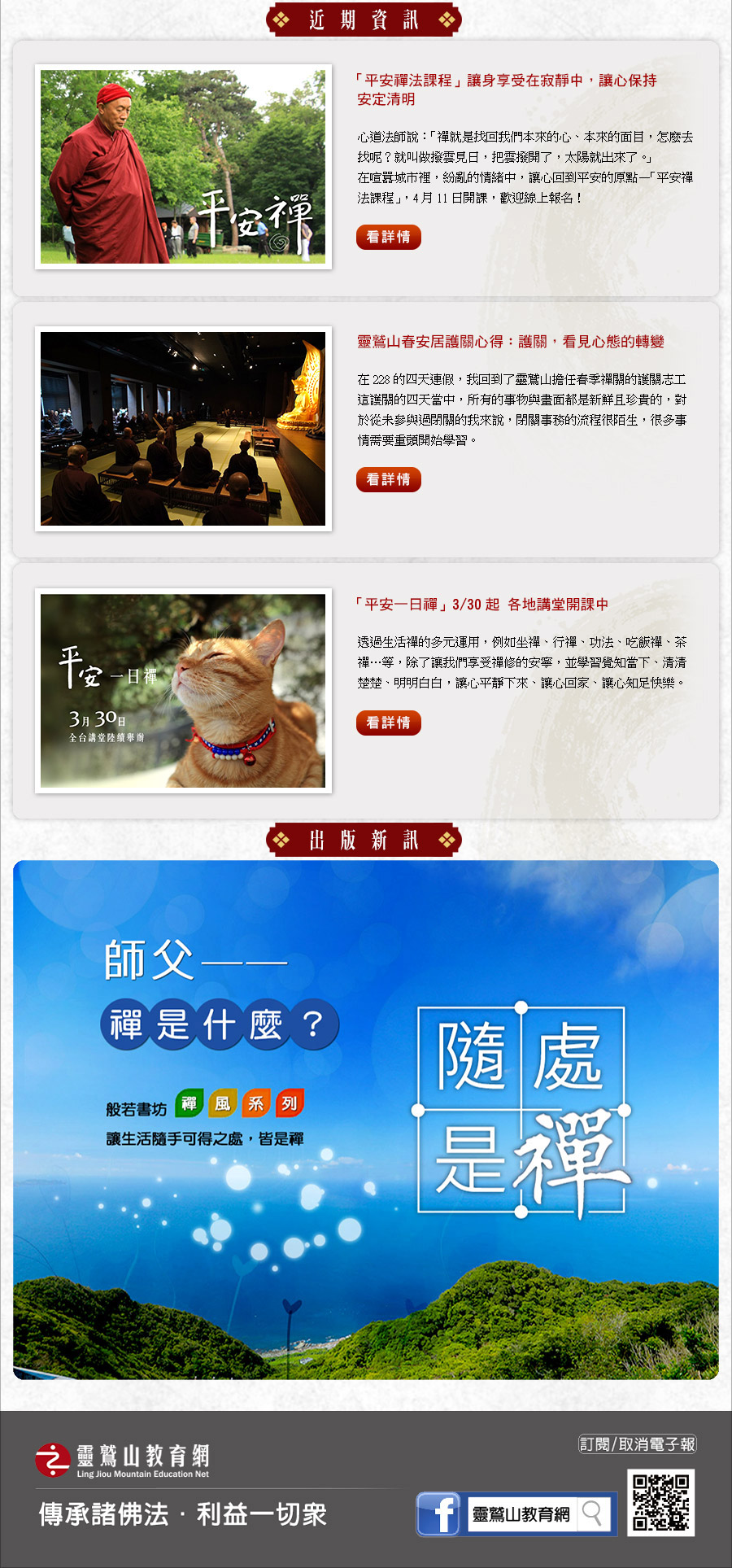Tap the 靈鷲山春安居護關心得 headline link
The width and height of the screenshot is (732, 1568).
coord(510,342)
